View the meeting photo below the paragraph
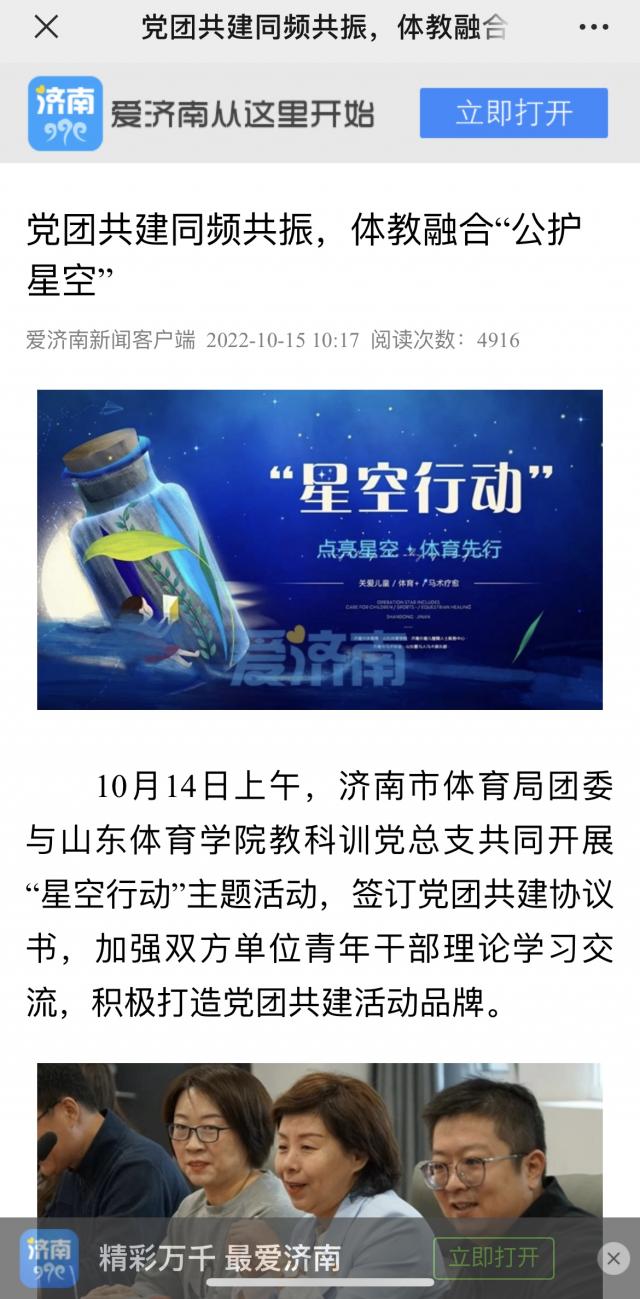Screen dimensions: 640x1299 click(320, 1140)
